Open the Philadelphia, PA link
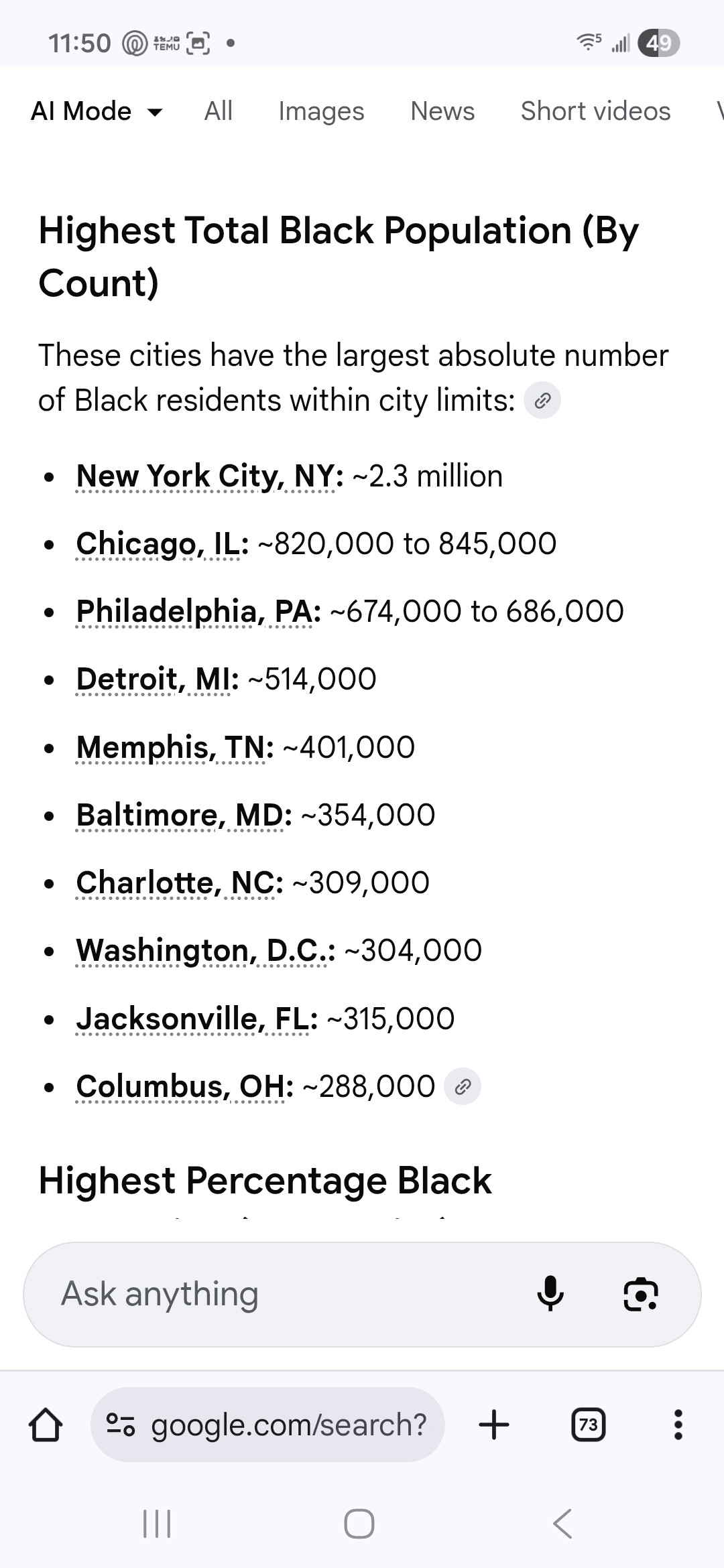 click(198, 612)
